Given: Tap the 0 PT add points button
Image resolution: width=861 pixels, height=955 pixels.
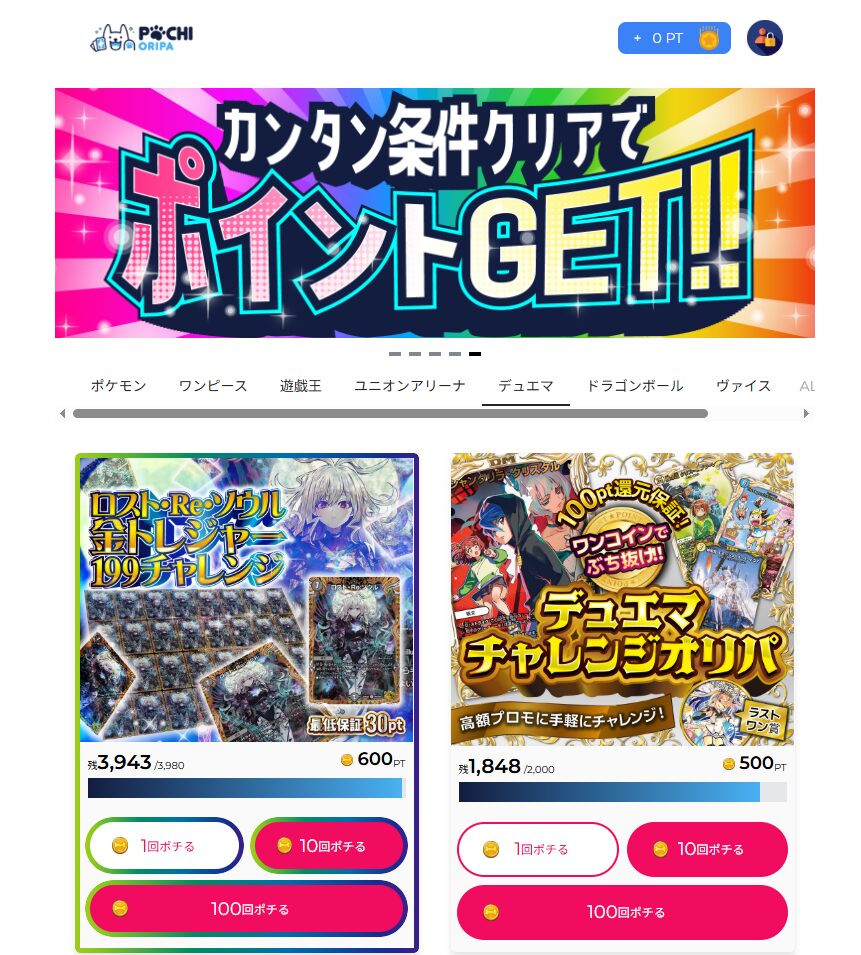Looking at the screenshot, I should (x=673, y=38).
